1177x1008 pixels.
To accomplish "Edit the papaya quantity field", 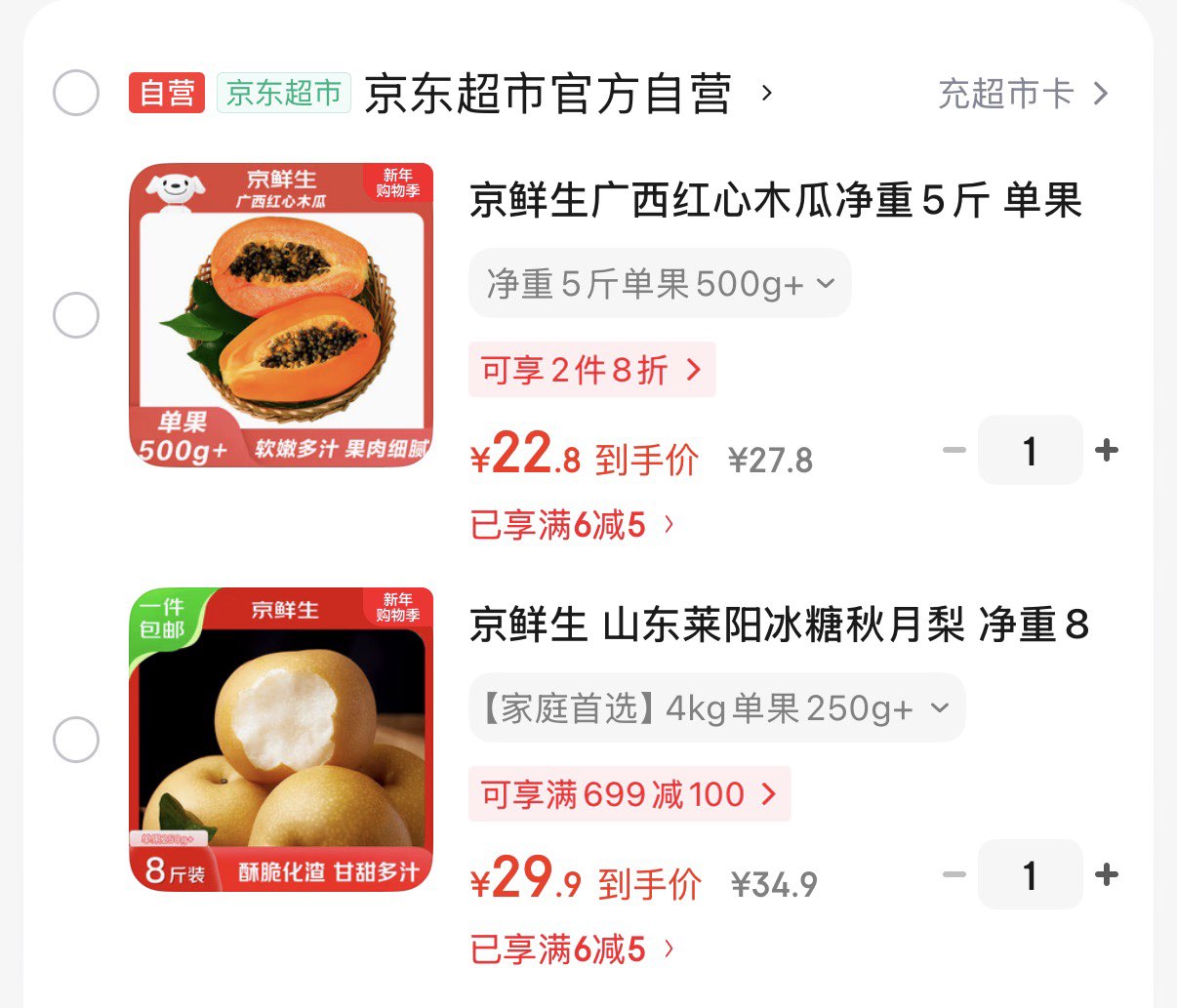I will pyautogui.click(x=1030, y=450).
